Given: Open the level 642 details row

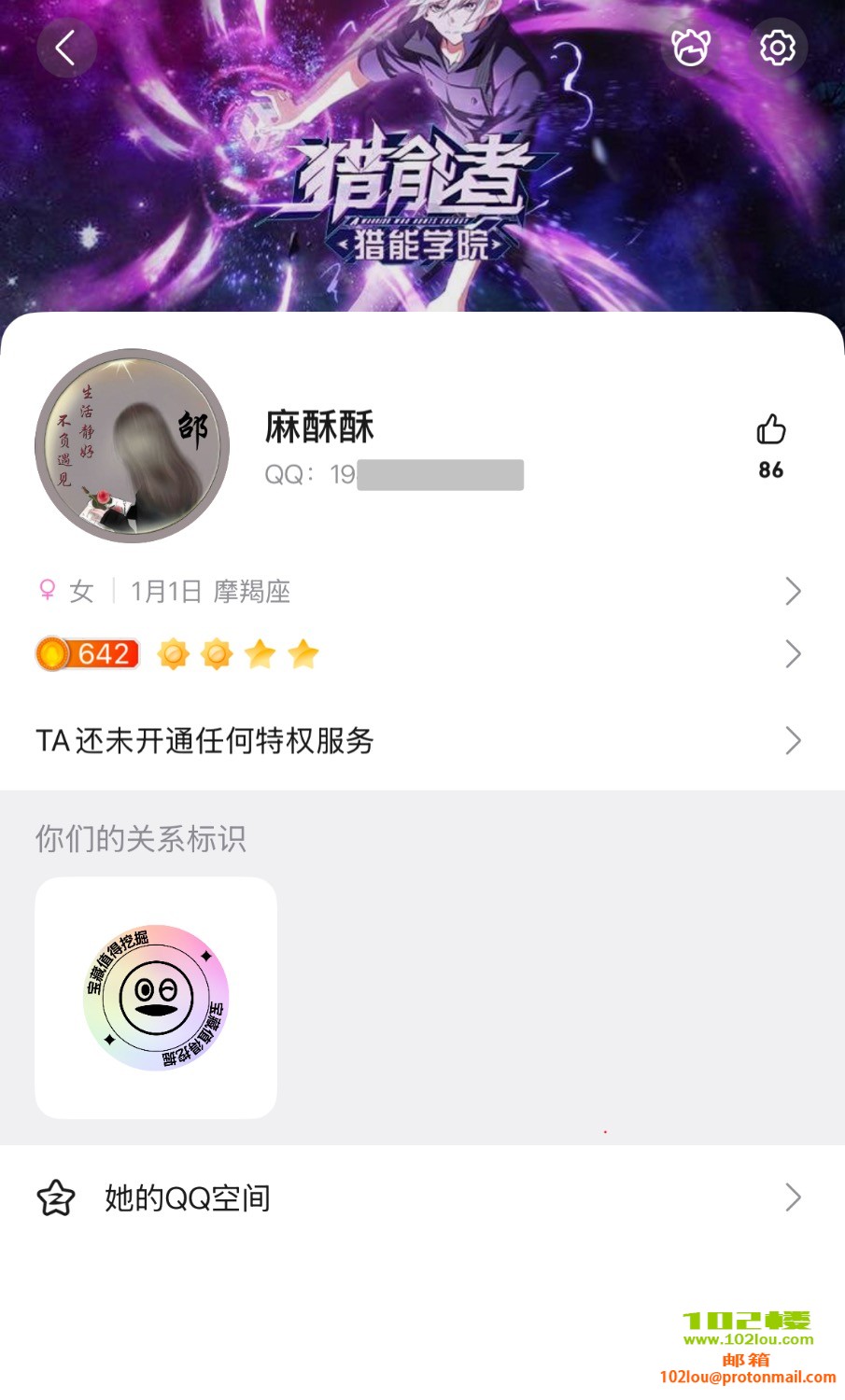Looking at the screenshot, I should pos(420,654).
